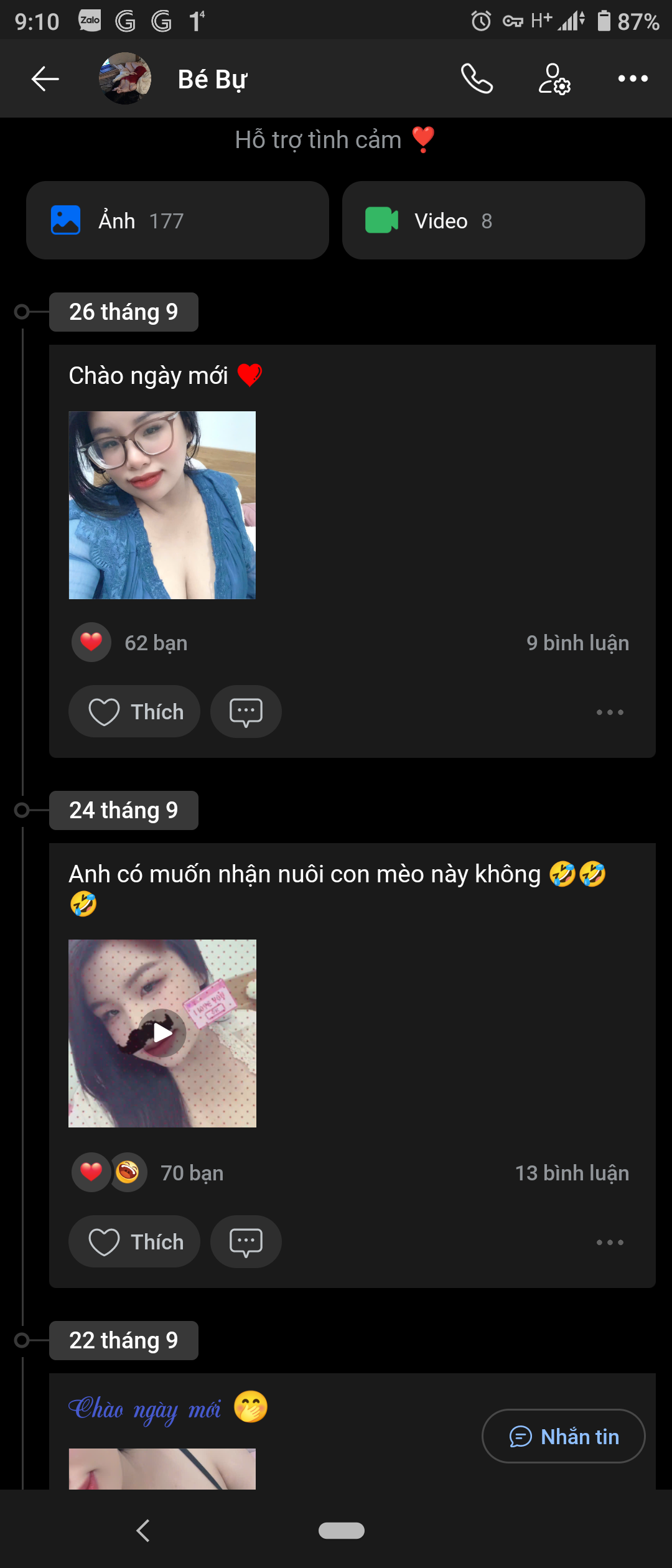The width and height of the screenshot is (672, 1568).
Task: Like the 26 tháng 9 post
Action: point(134,712)
